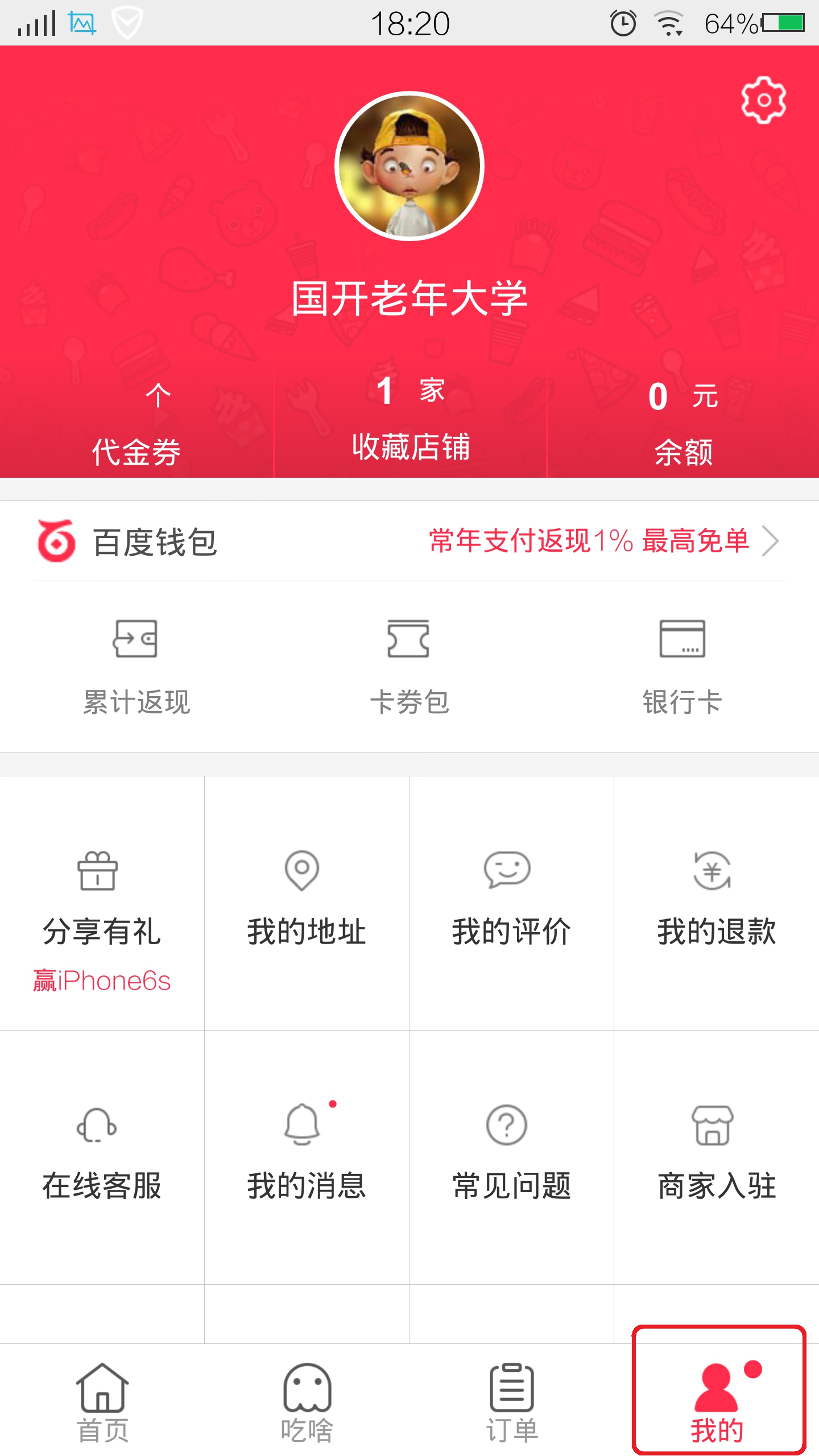View 我的评价 my reviews
Image resolution: width=819 pixels, height=1456 pixels.
(511, 903)
